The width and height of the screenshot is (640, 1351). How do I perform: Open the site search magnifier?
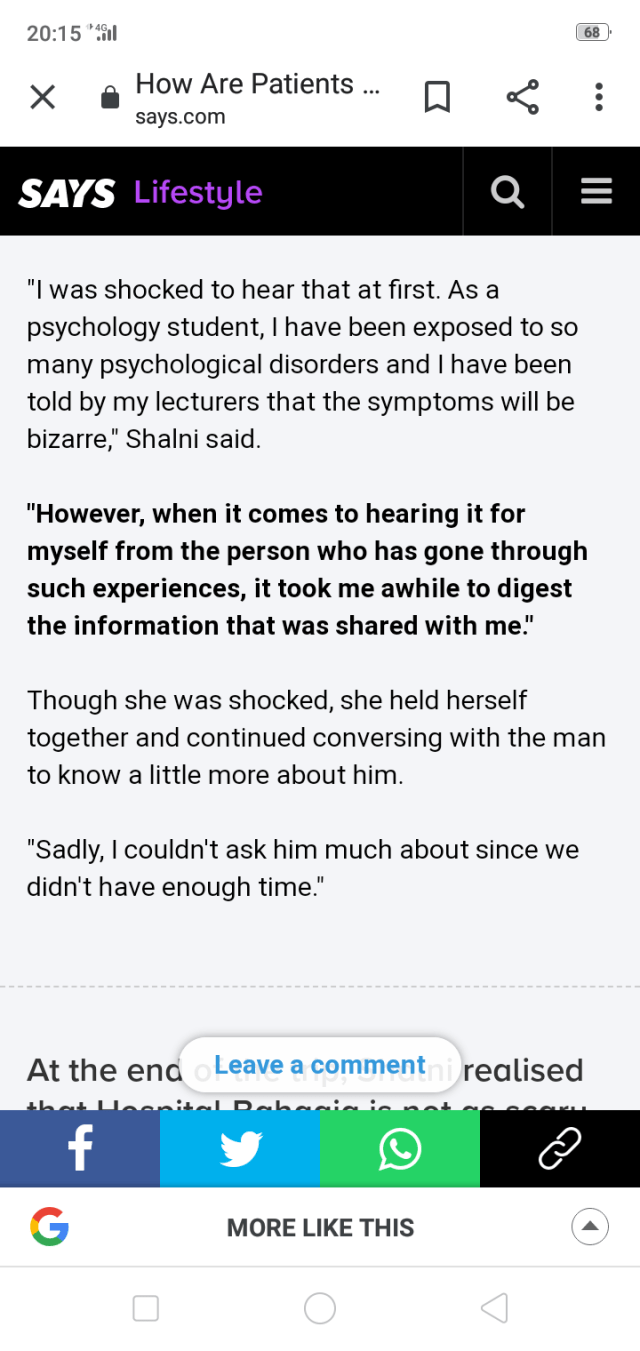(507, 191)
